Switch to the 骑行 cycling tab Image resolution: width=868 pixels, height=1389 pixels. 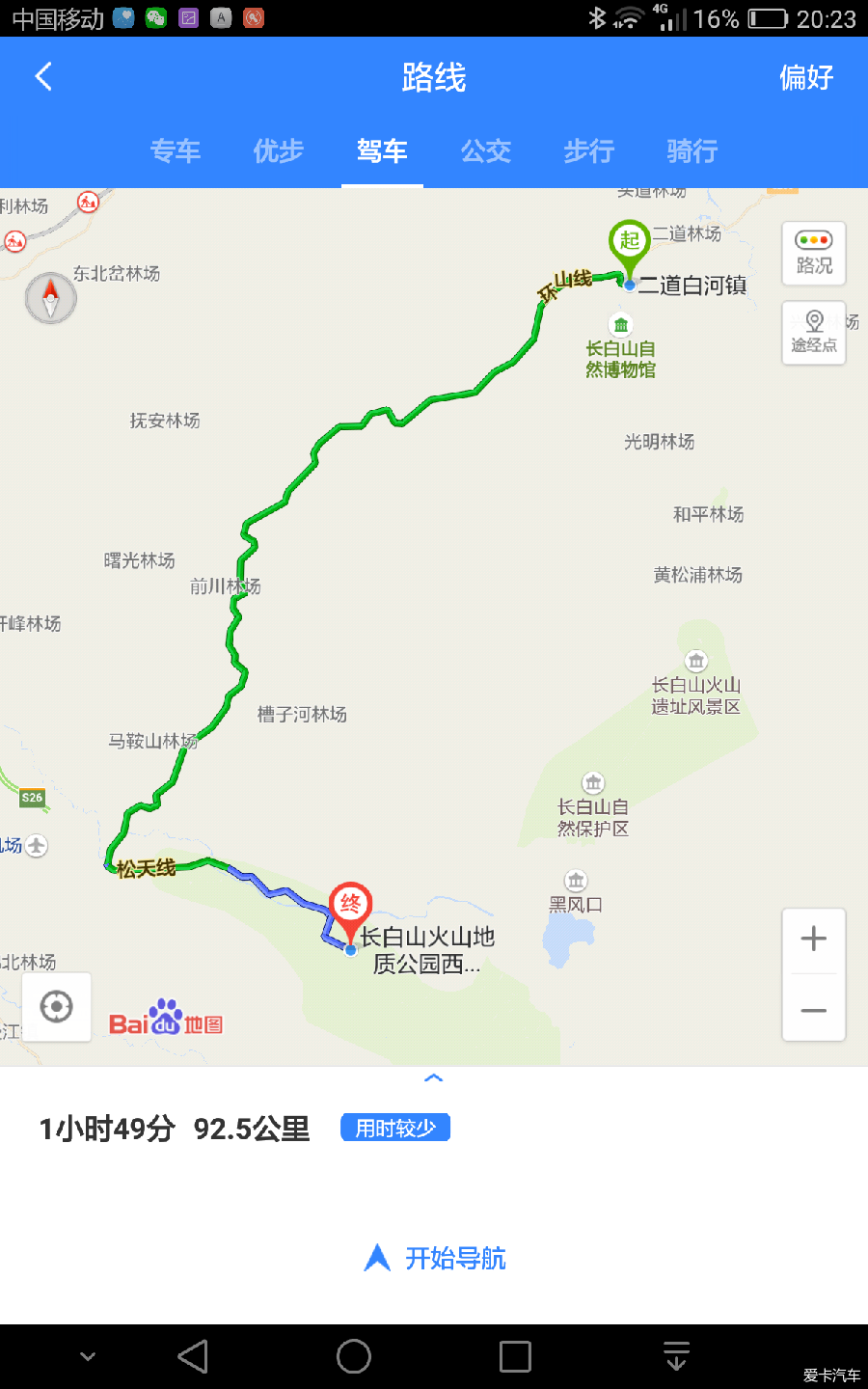[x=692, y=151]
